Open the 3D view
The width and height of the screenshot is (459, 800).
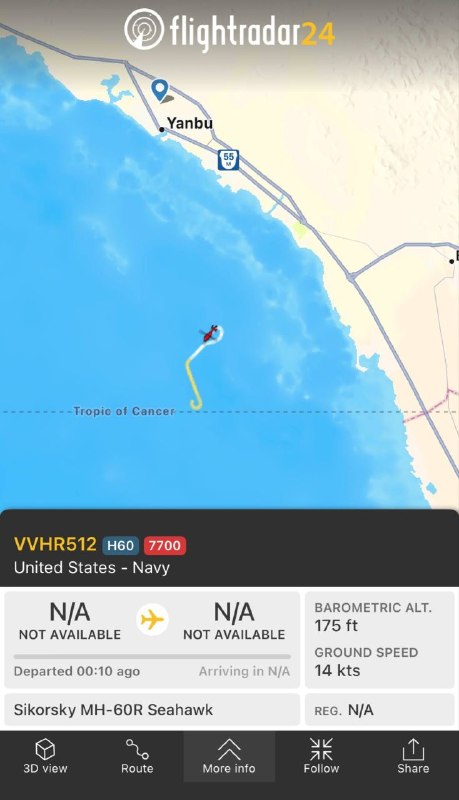45,756
